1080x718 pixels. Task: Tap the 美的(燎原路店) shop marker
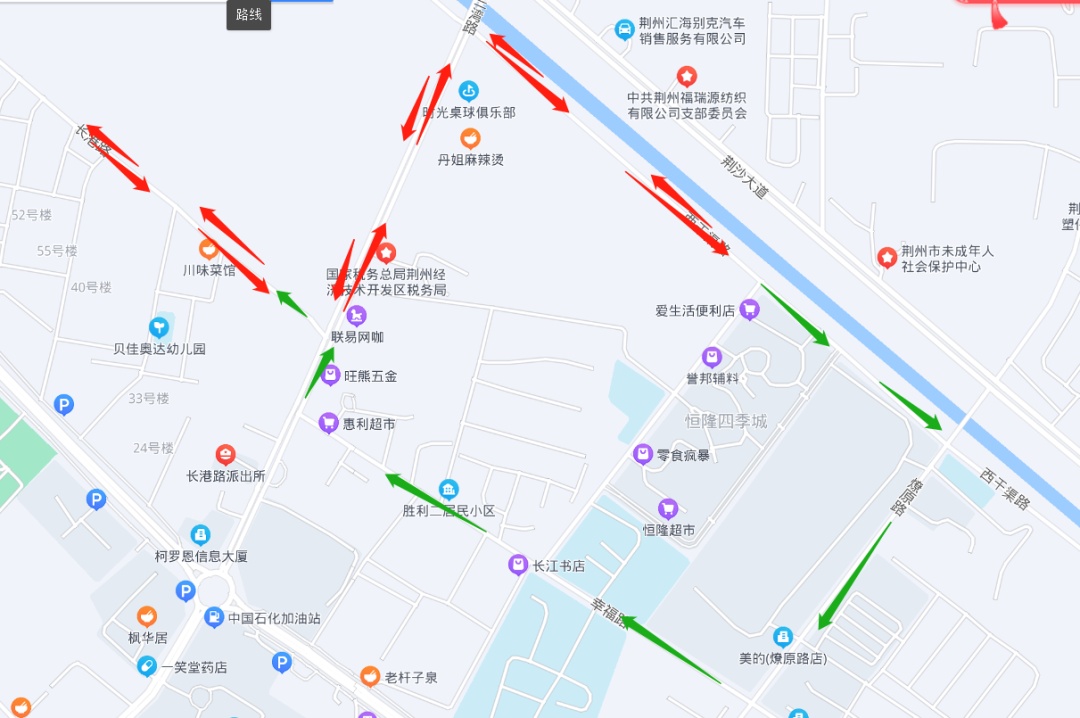click(x=783, y=636)
